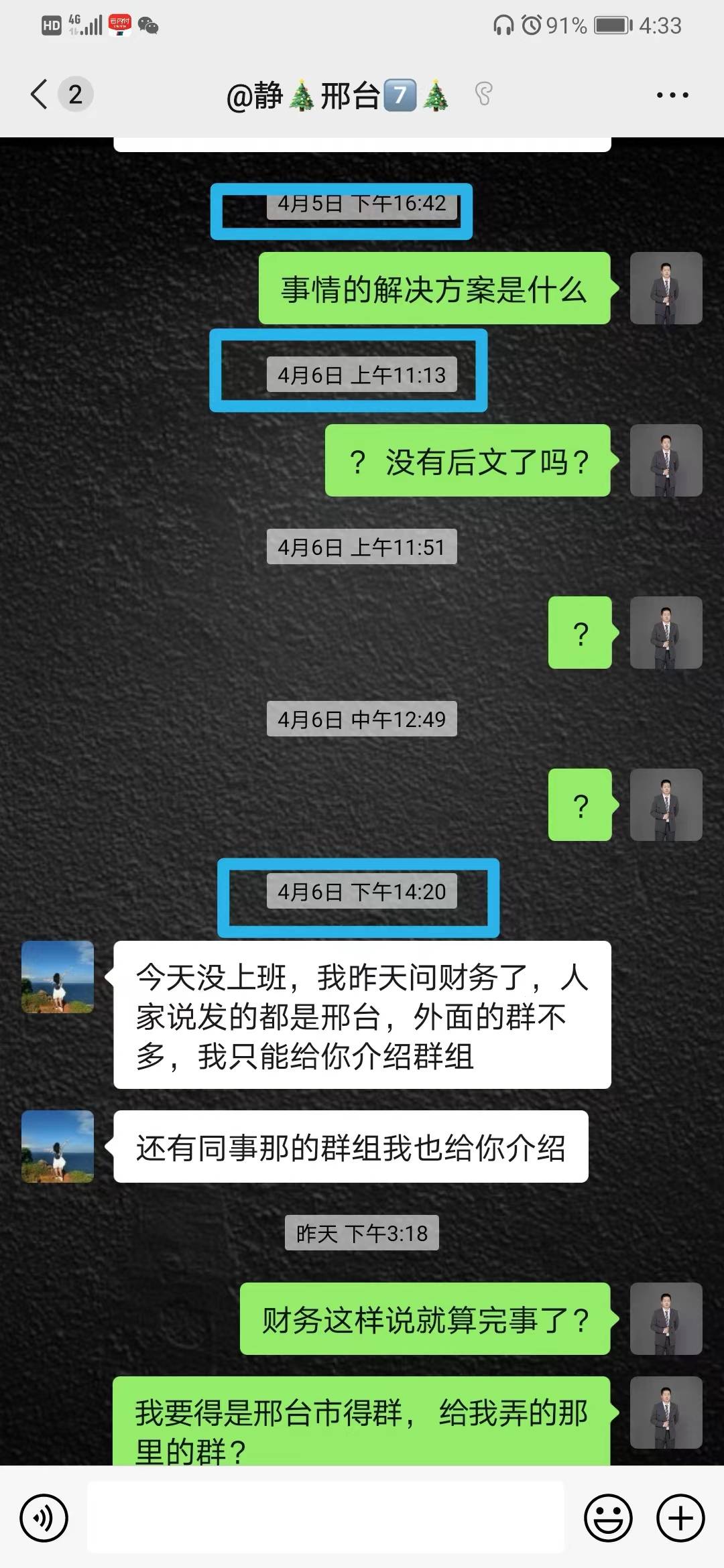This screenshot has height=1568, width=724.
Task: Open the plus attachment menu
Action: tap(680, 1518)
